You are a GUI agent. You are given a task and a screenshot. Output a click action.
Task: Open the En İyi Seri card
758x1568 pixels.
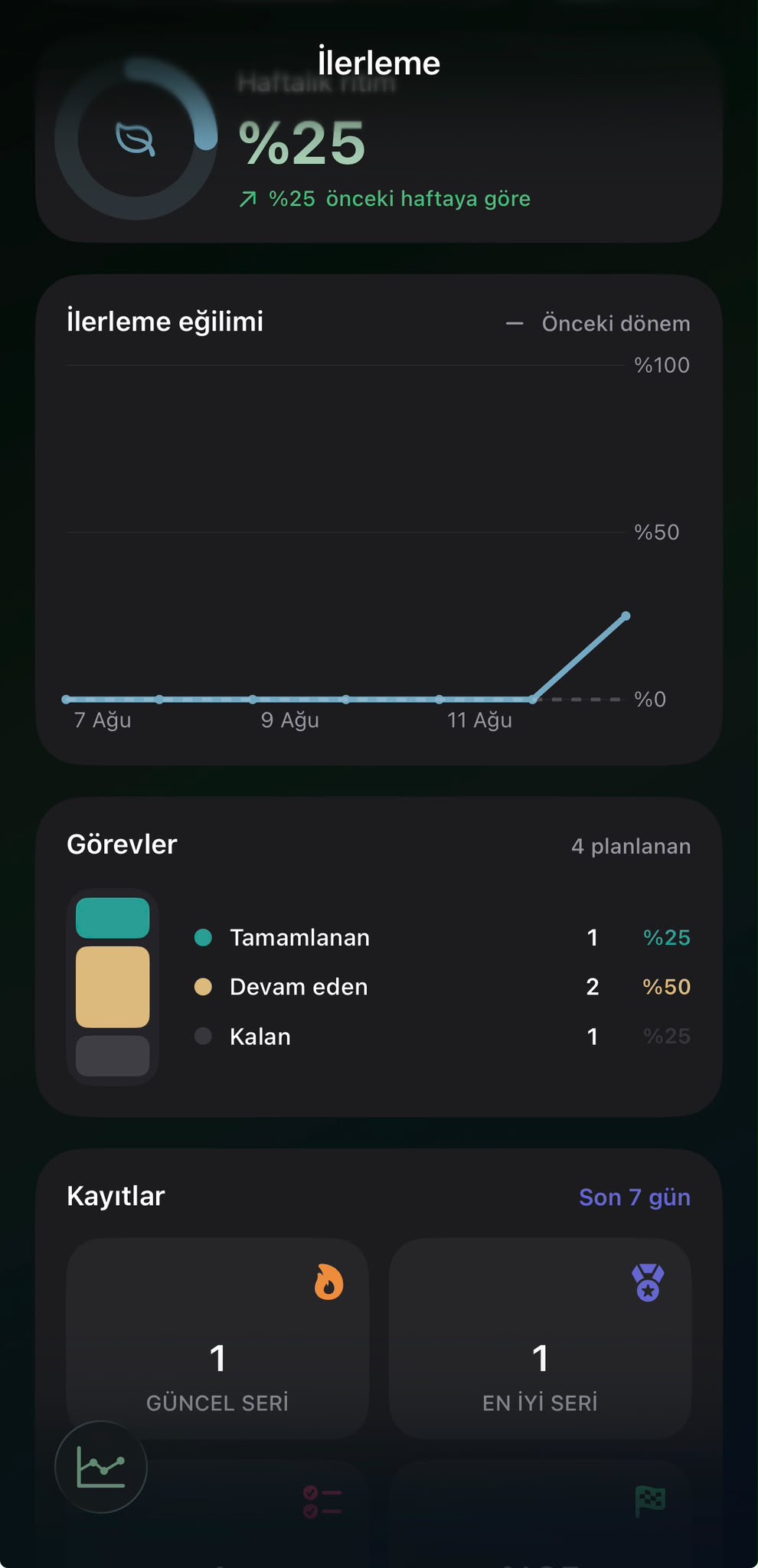click(540, 1338)
